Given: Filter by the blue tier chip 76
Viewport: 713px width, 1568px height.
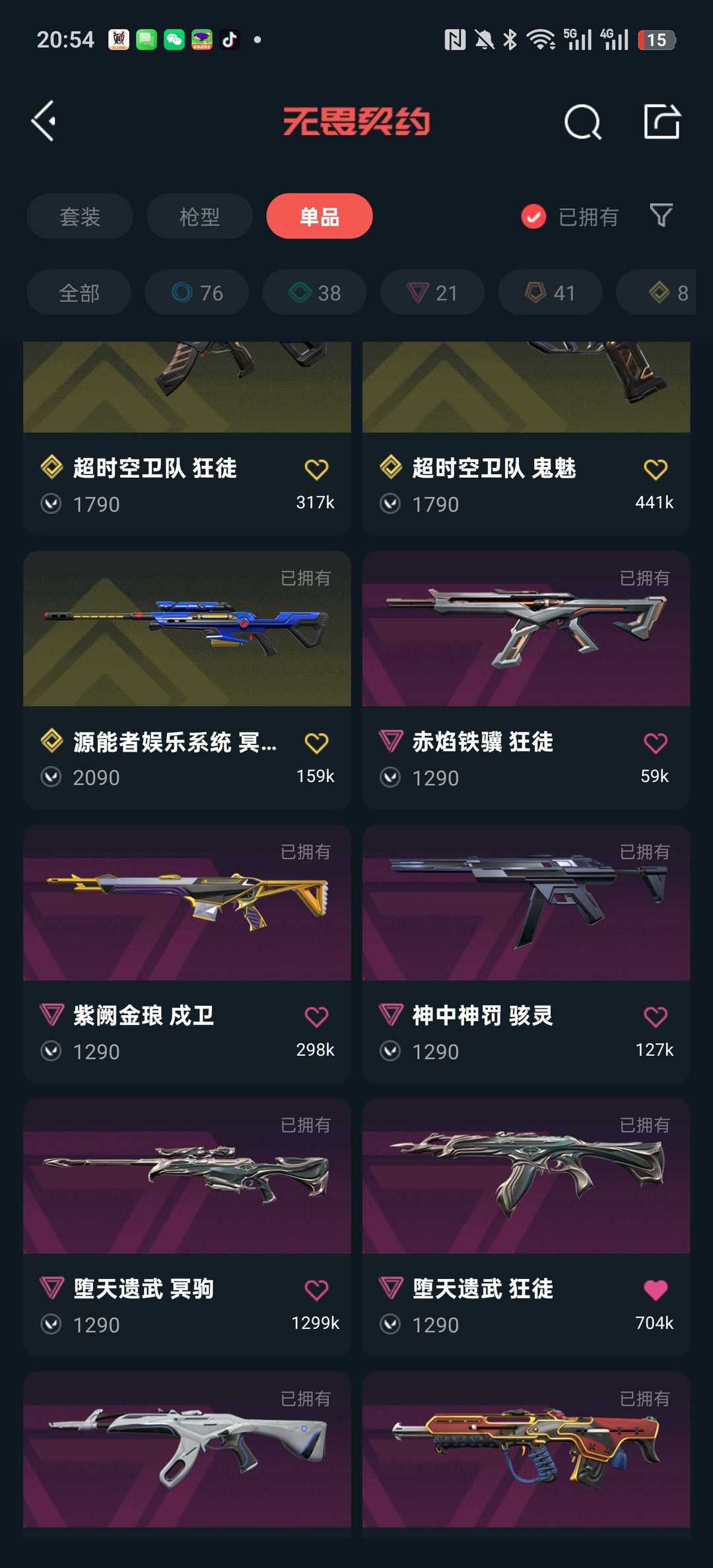Looking at the screenshot, I should pyautogui.click(x=197, y=292).
